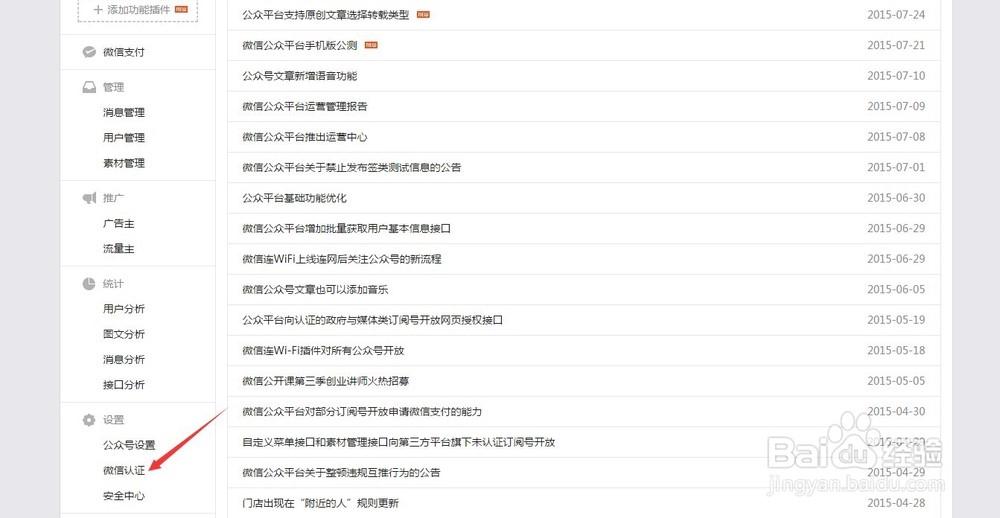
Task: Open 图文分析 statistics
Action: [x=124, y=334]
